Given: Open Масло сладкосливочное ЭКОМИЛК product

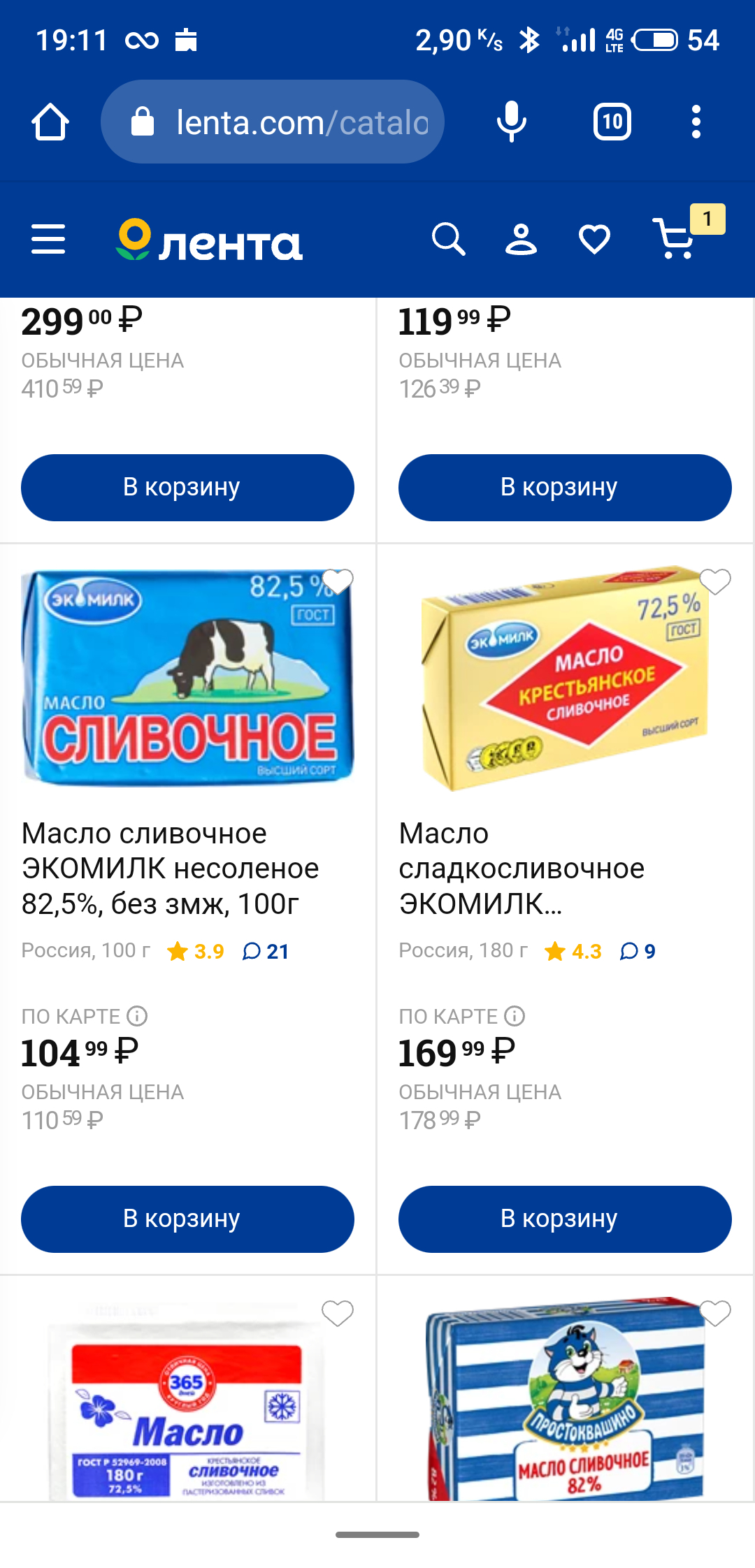Looking at the screenshot, I should click(x=522, y=868).
